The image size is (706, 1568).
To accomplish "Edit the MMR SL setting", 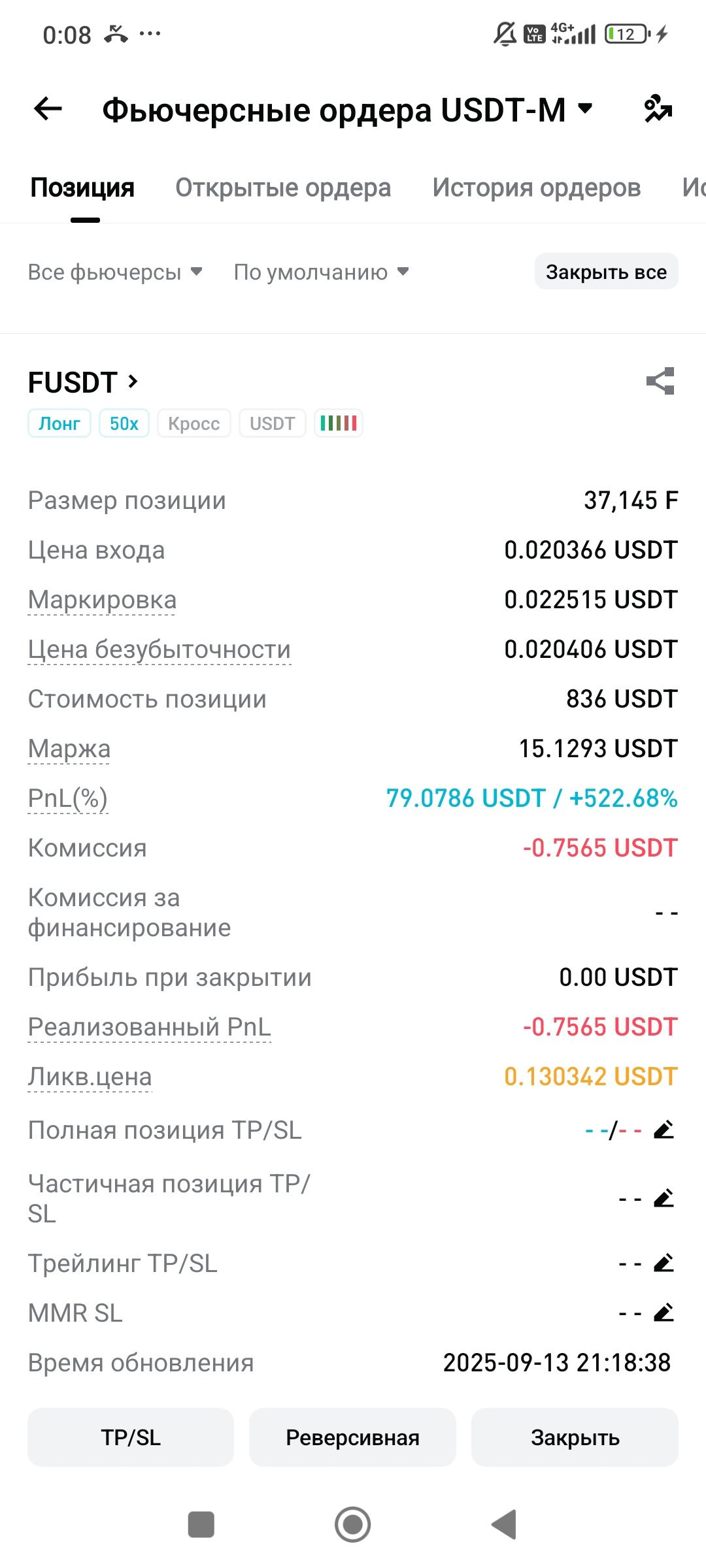I will click(x=664, y=1313).
